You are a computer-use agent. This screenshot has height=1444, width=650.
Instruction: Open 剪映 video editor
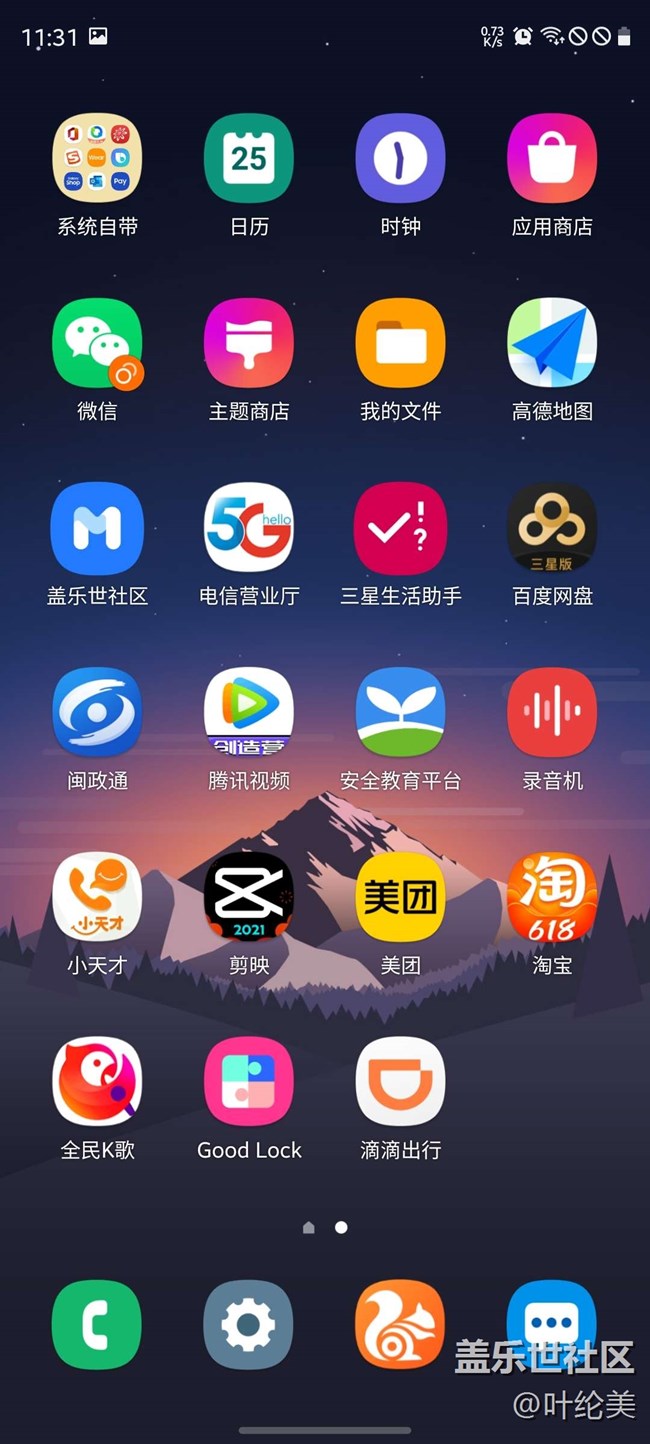coord(249,897)
